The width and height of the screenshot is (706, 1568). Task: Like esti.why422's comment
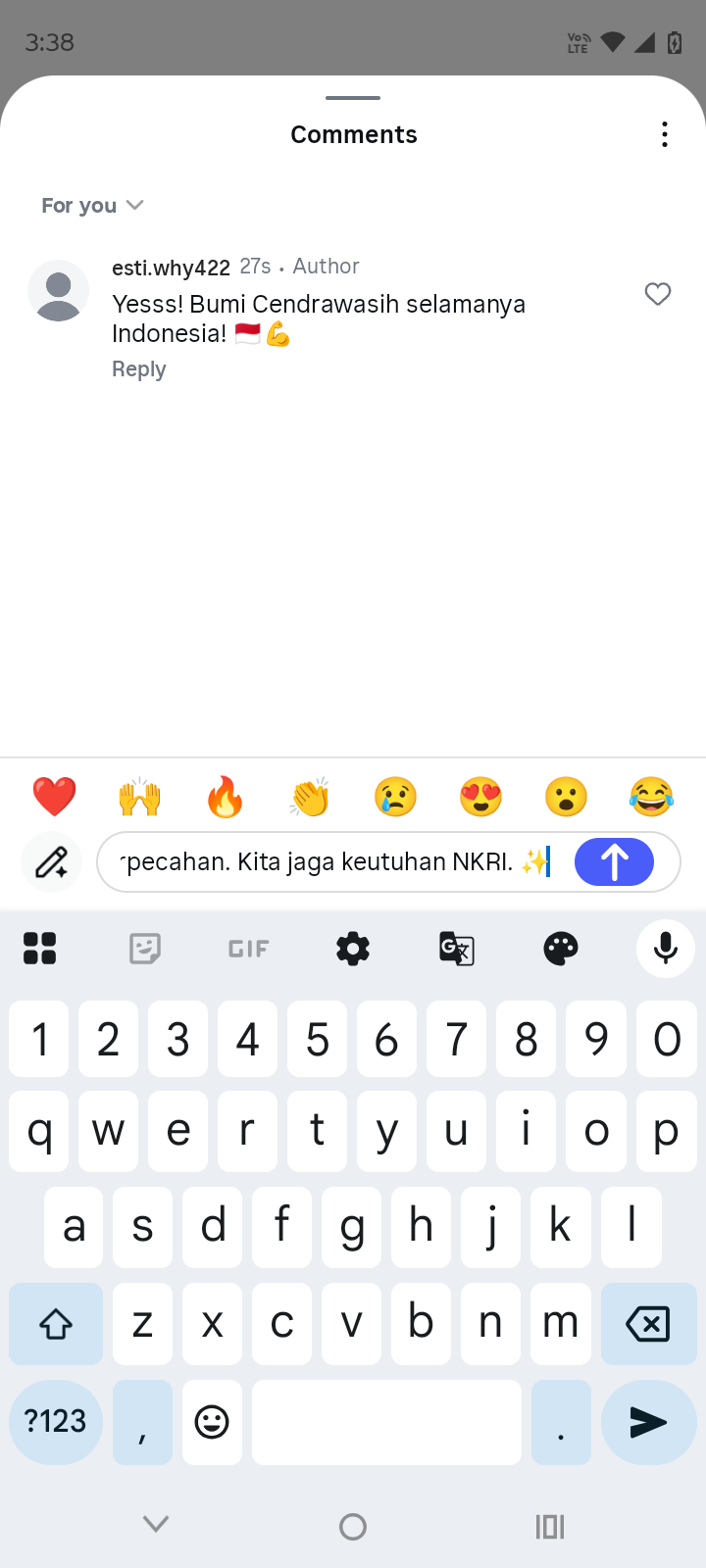tap(658, 294)
